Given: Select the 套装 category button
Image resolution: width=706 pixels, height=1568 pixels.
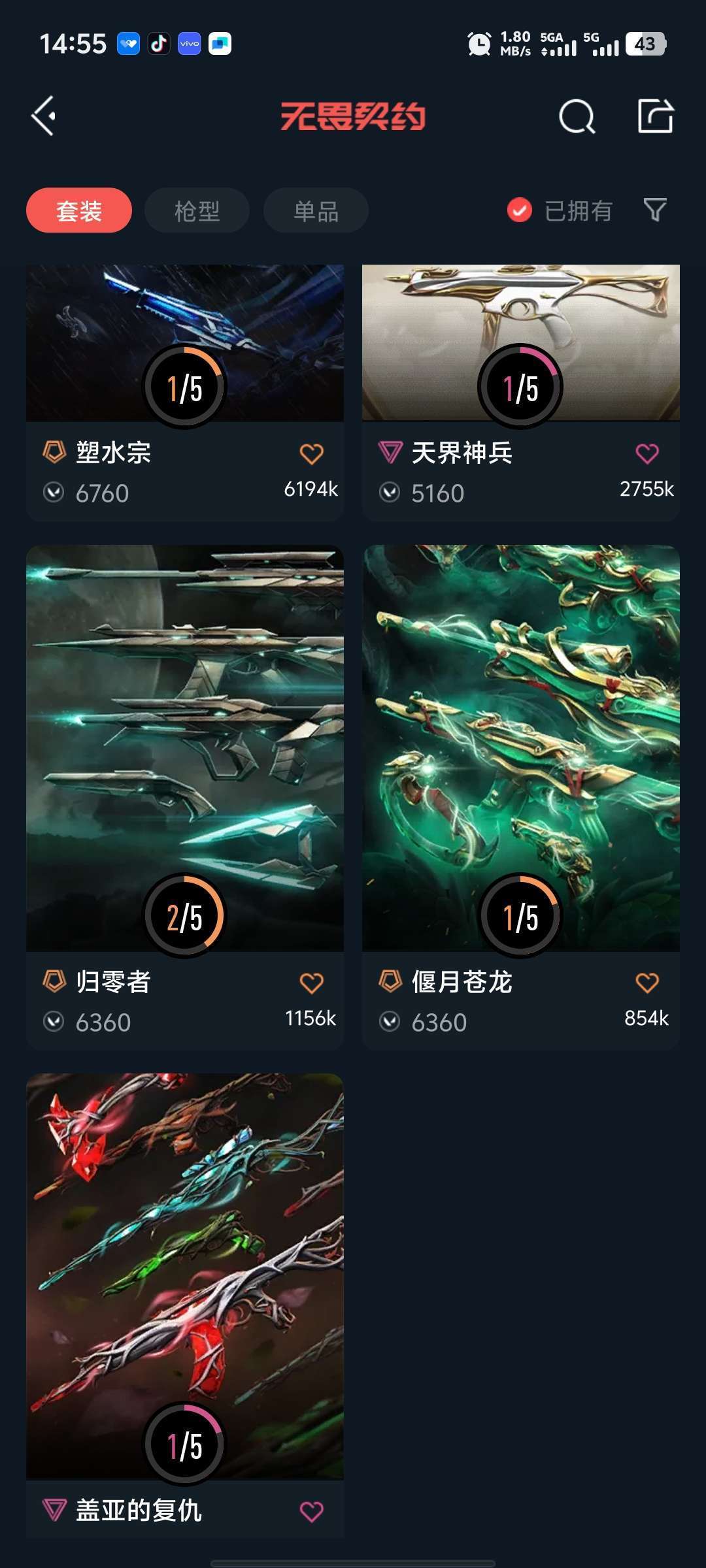Looking at the screenshot, I should point(78,210).
